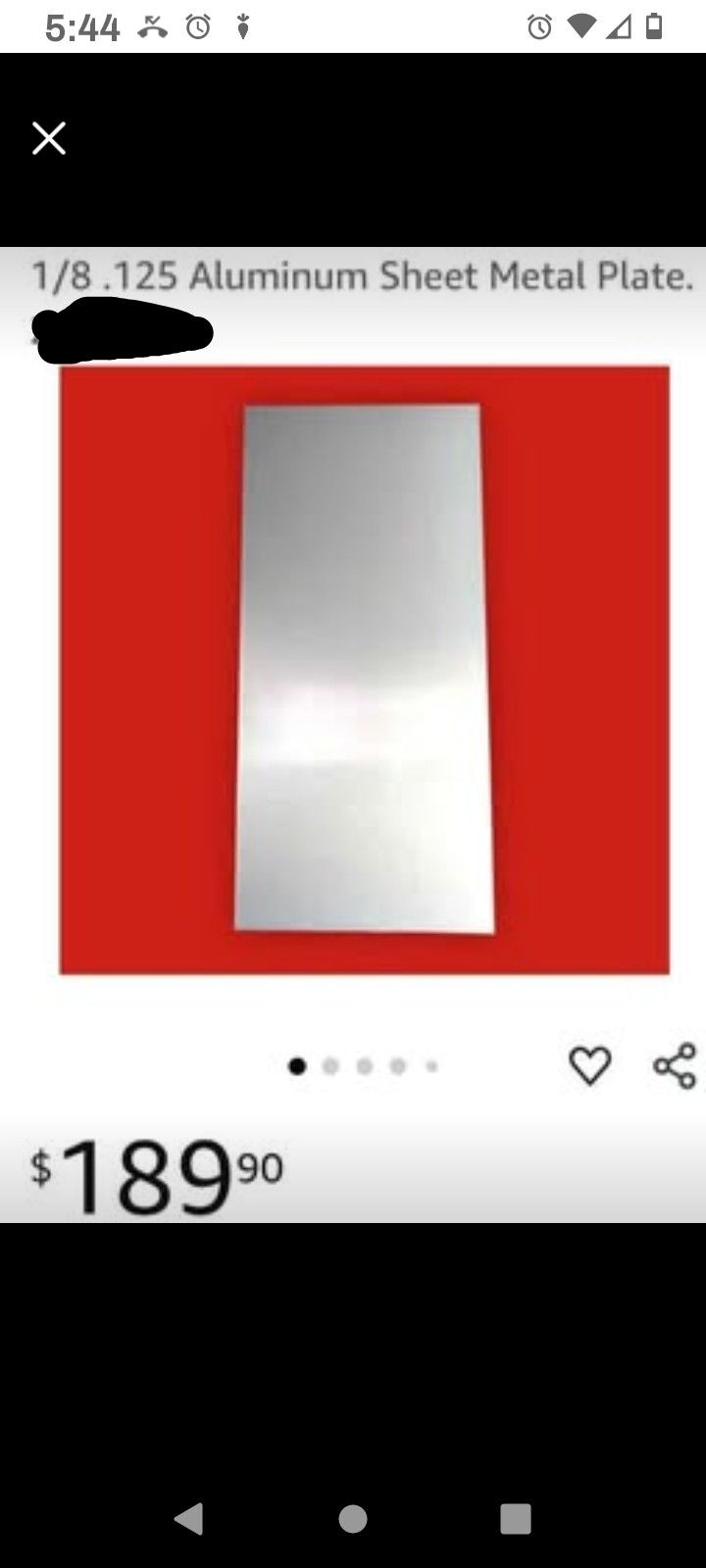Close the full-screen image viewer

click(x=49, y=138)
